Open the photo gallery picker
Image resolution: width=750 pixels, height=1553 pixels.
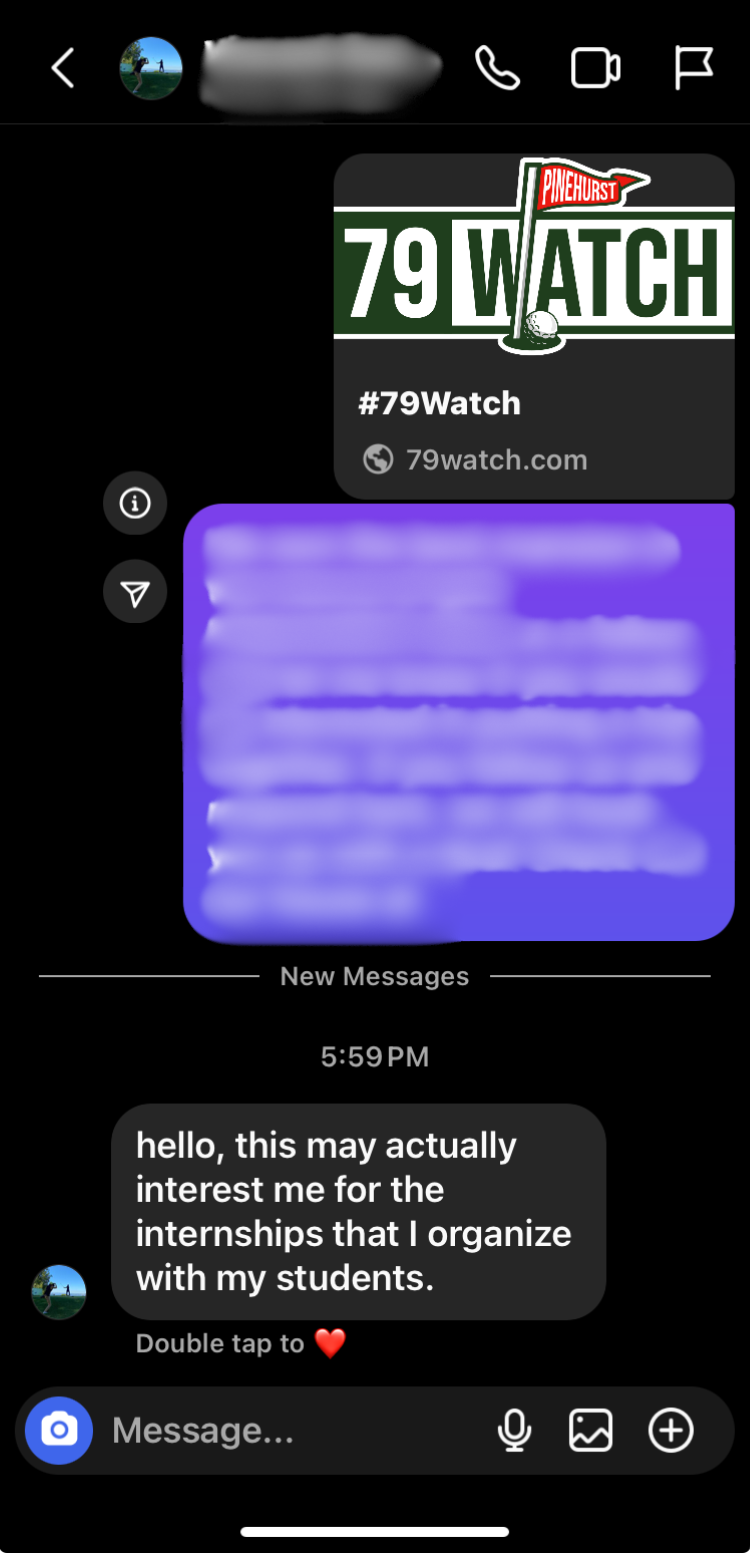pyautogui.click(x=591, y=1430)
